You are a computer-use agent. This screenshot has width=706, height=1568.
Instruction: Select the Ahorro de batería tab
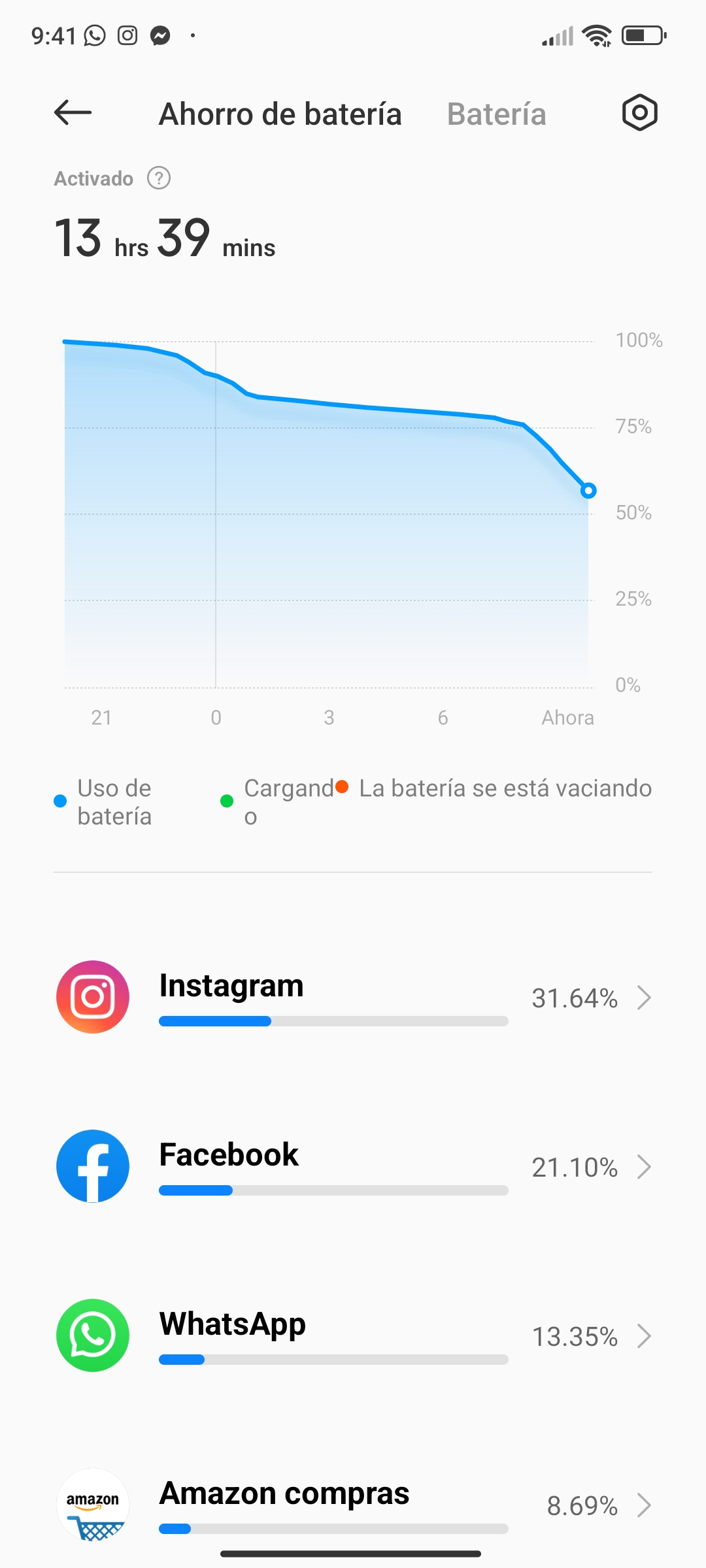pyautogui.click(x=280, y=114)
